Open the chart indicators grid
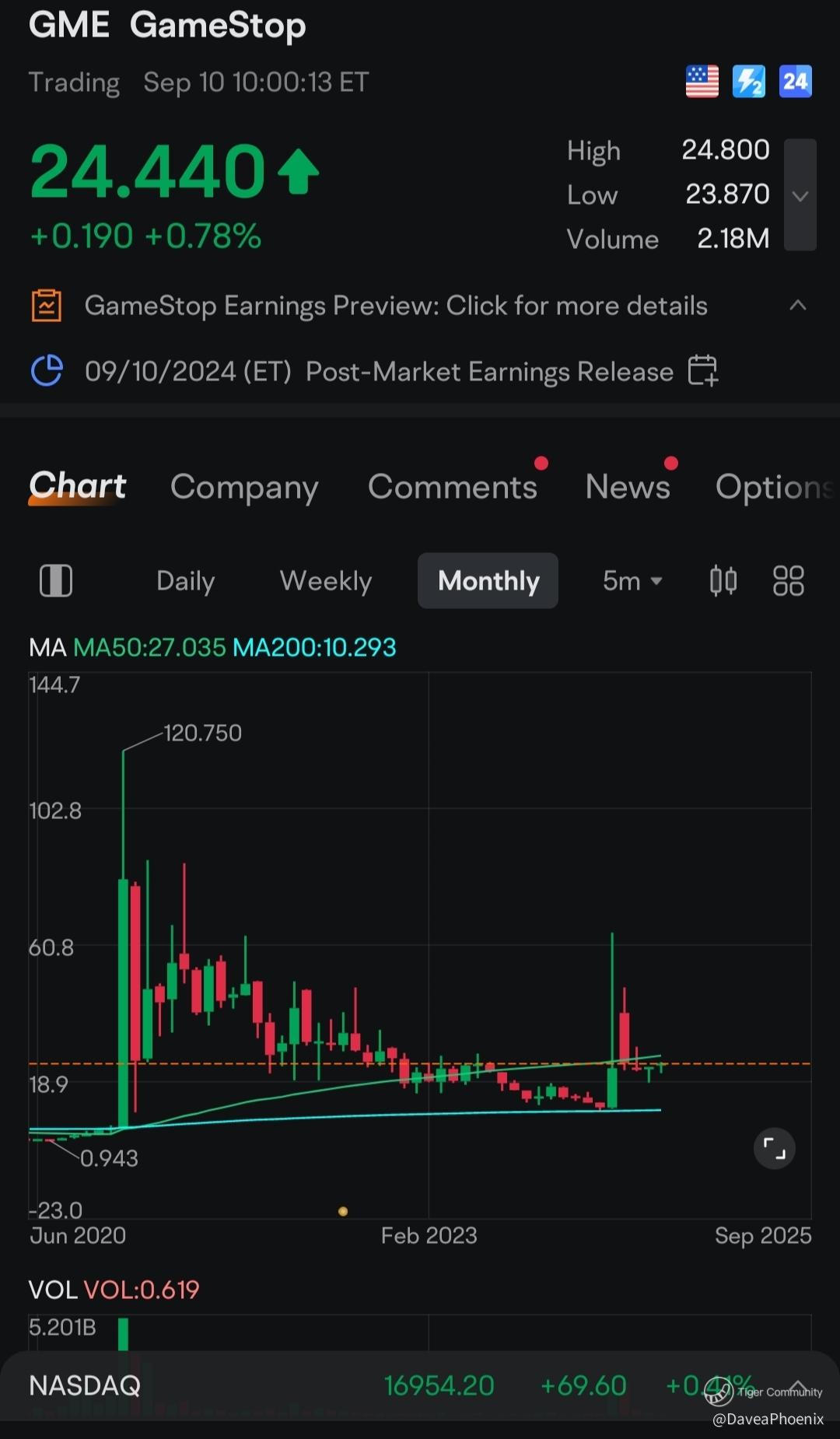The height and width of the screenshot is (1439, 840). pyautogui.click(x=788, y=581)
